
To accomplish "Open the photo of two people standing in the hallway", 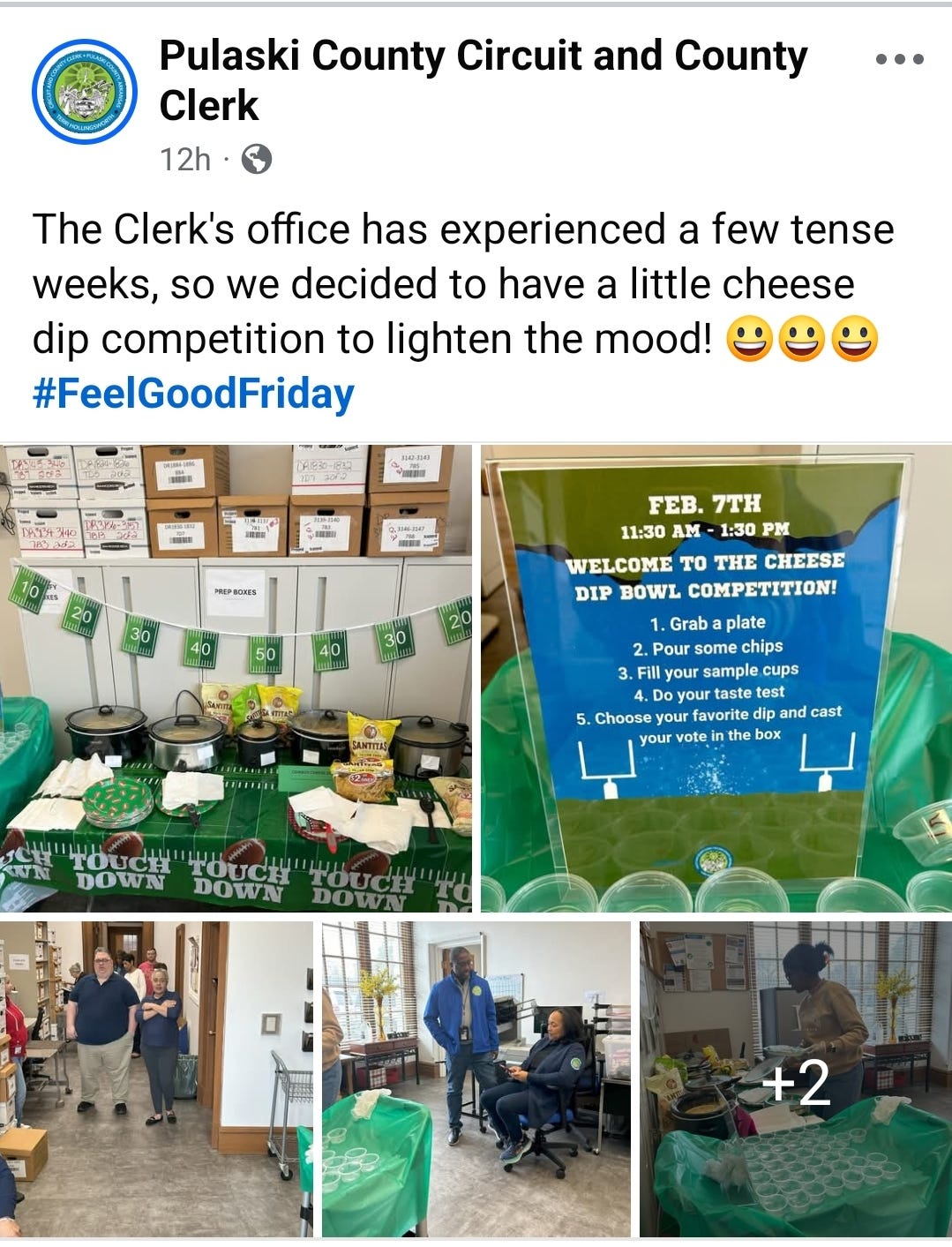I will [156, 1078].
